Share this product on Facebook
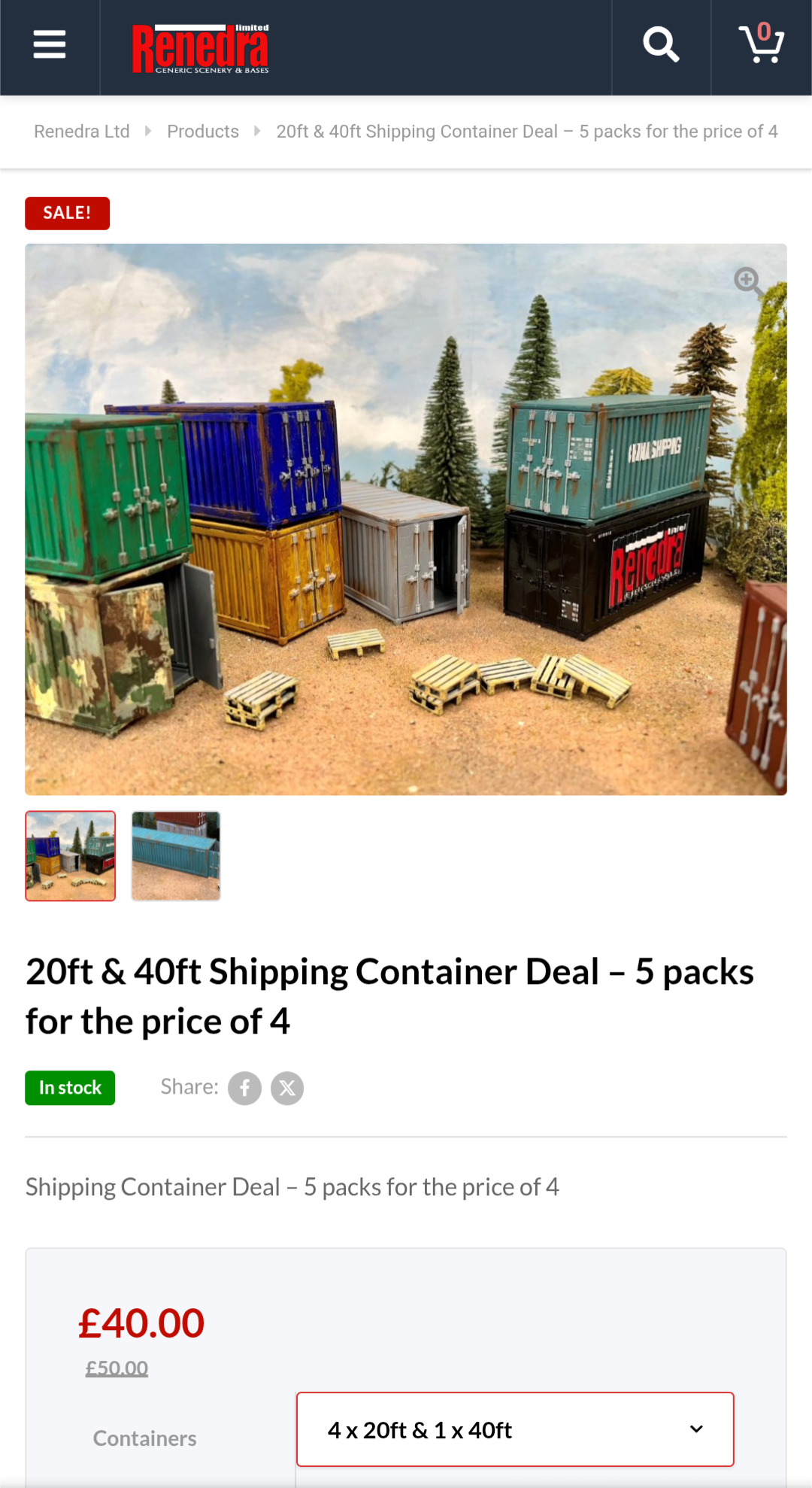The height and width of the screenshot is (1488, 812). [245, 1089]
